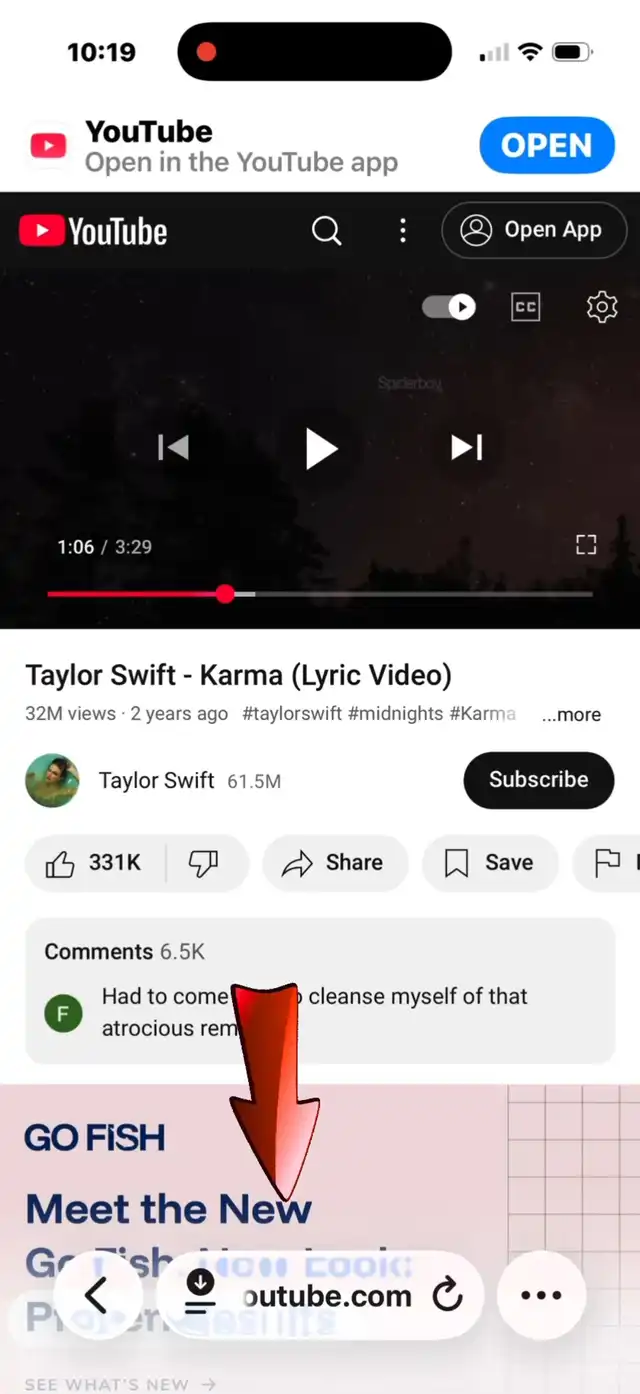The width and height of the screenshot is (640, 1394).
Task: Go to the previous video
Action: coord(173,447)
